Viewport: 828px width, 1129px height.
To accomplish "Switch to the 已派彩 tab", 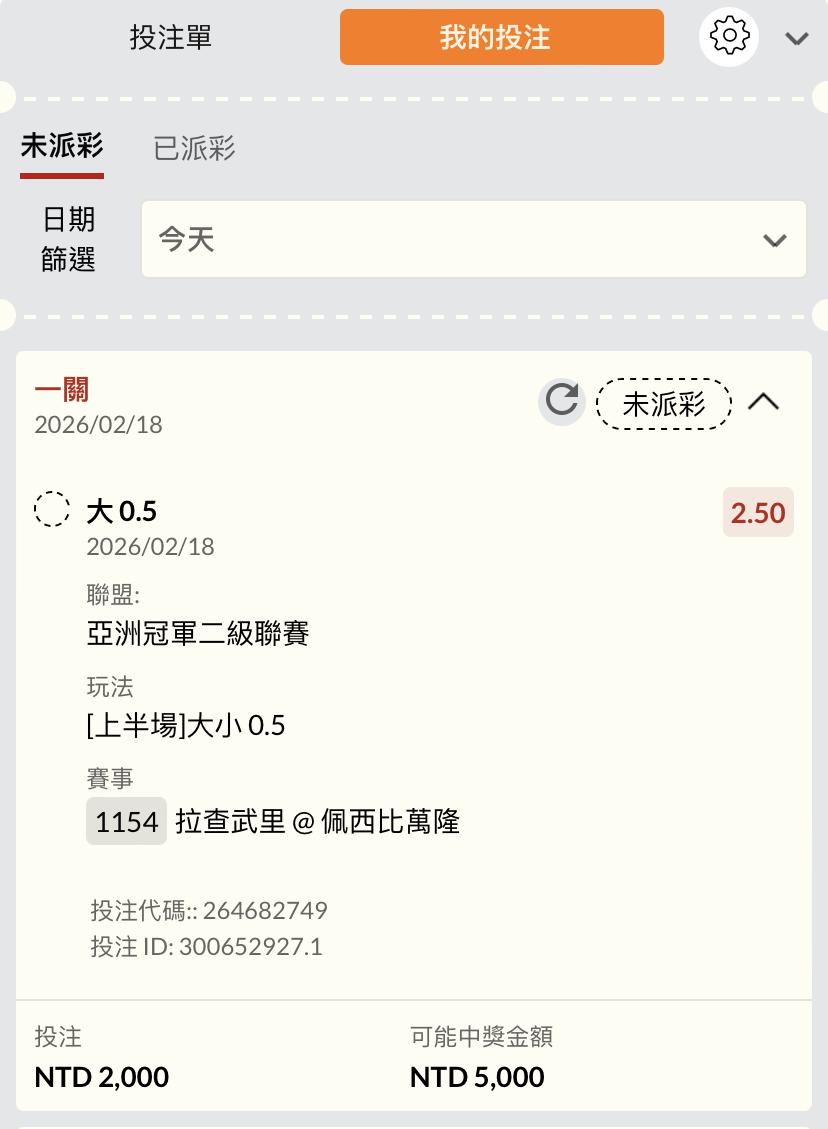I will pos(194,148).
